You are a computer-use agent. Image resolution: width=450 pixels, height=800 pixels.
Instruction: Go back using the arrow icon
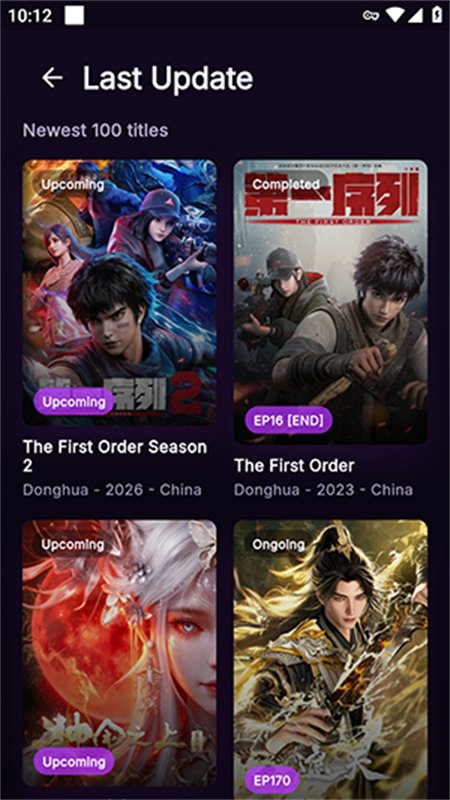click(x=52, y=78)
